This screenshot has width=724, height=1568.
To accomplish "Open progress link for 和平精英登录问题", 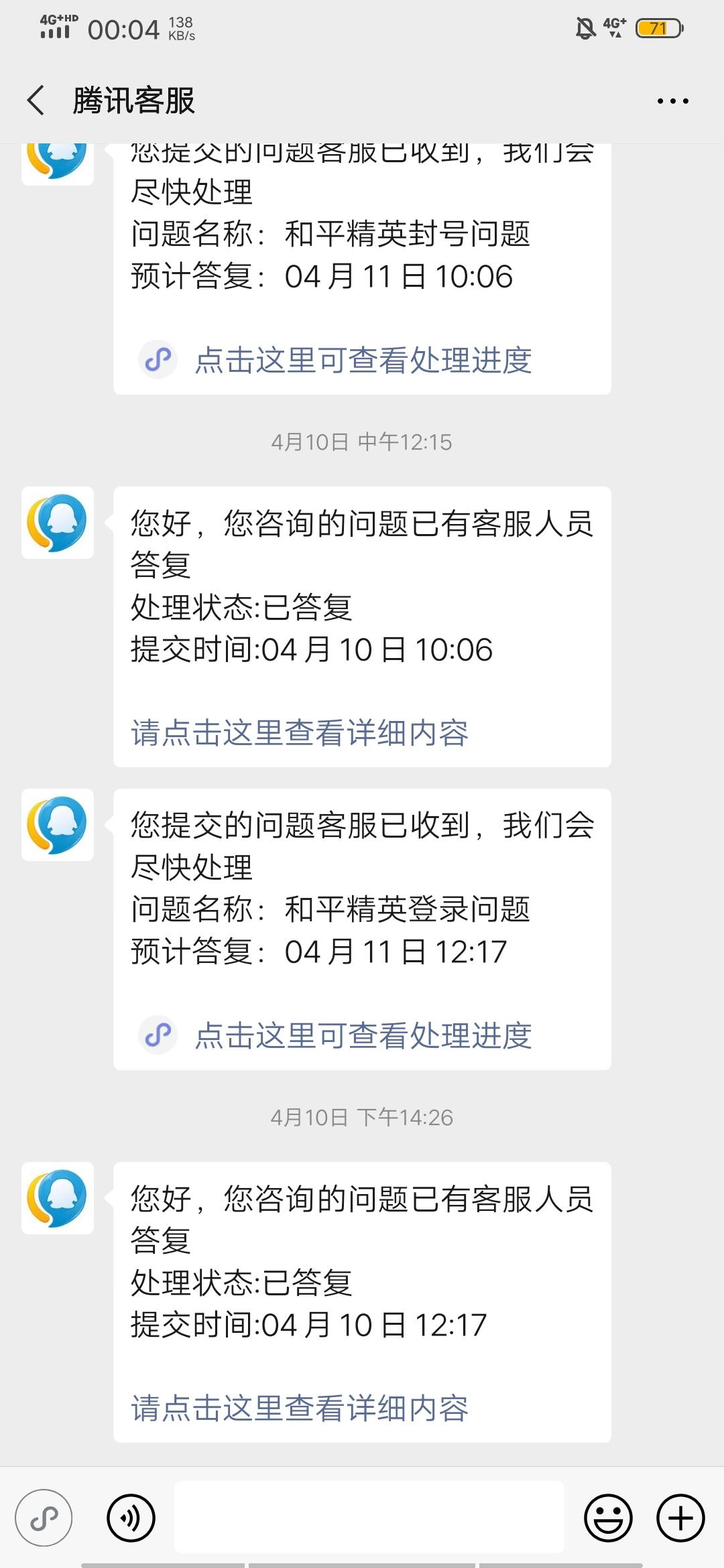I will (363, 1035).
